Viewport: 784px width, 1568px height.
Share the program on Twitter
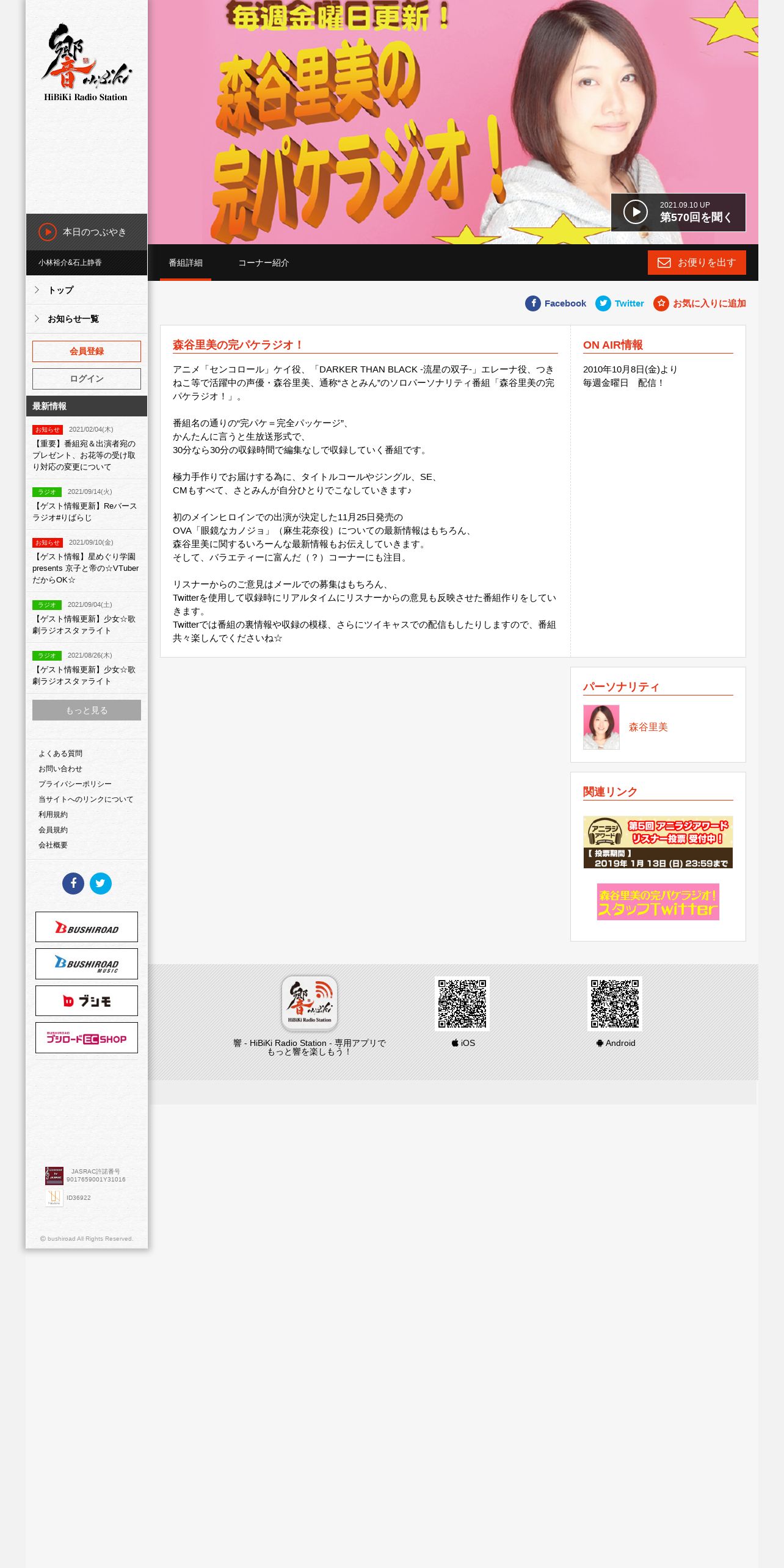point(620,303)
